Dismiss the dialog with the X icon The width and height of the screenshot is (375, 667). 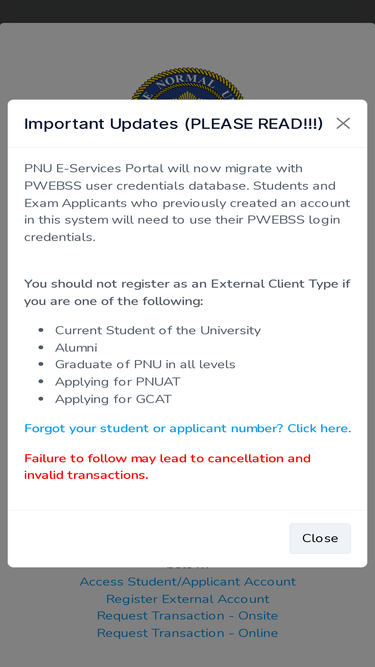click(343, 123)
